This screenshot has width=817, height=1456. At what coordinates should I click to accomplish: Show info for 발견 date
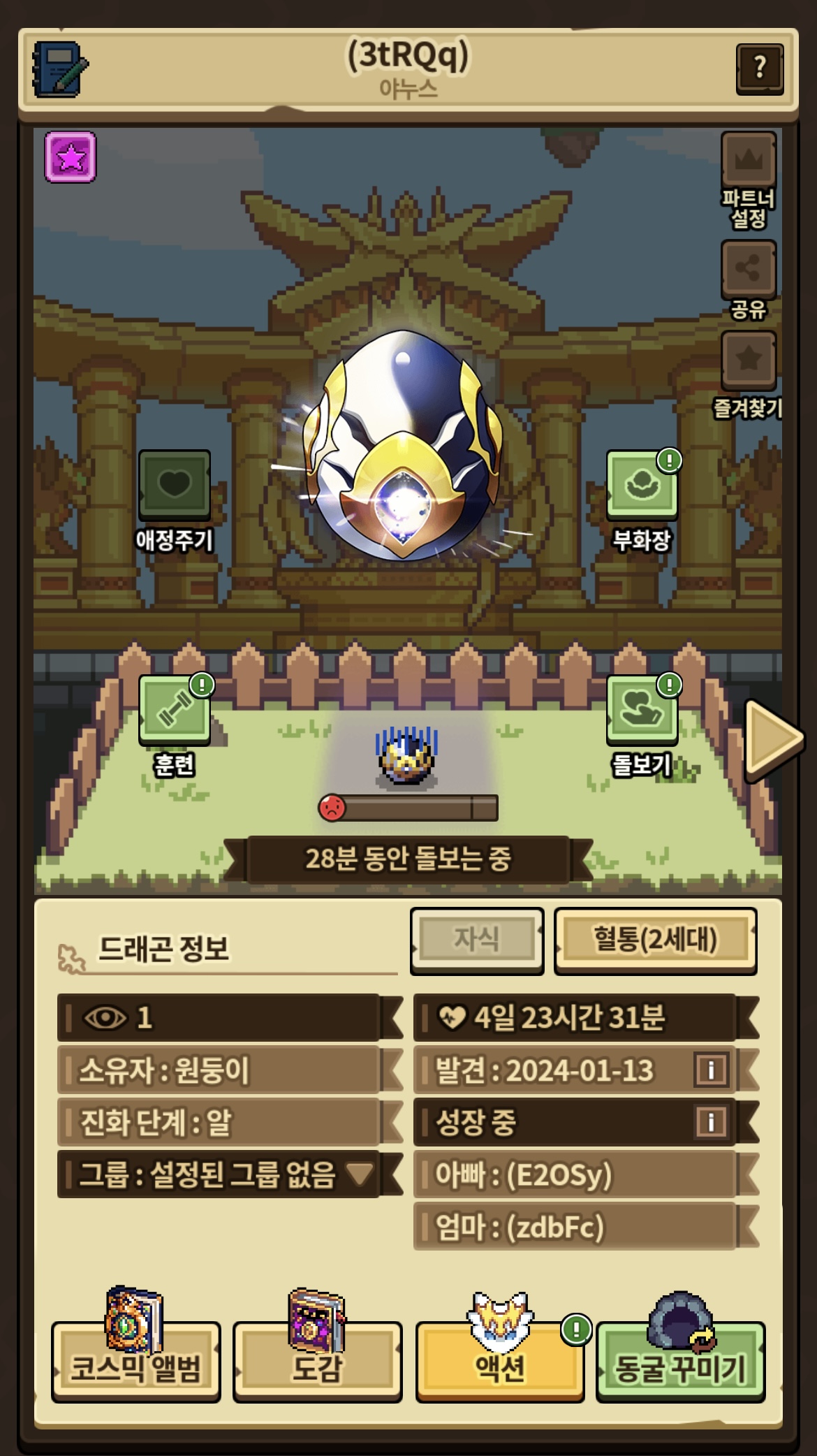click(711, 1070)
